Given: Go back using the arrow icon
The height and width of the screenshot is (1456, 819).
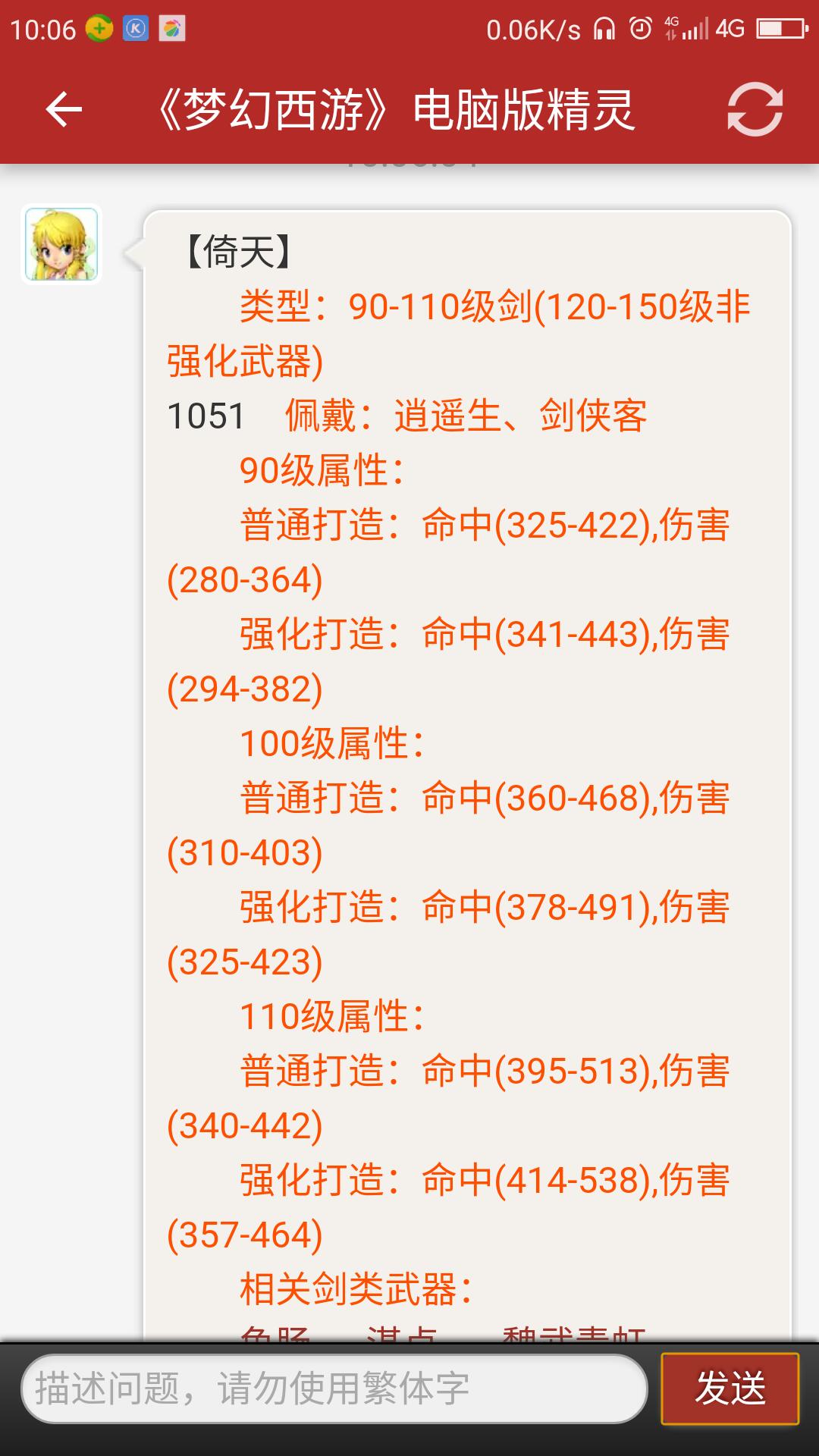Looking at the screenshot, I should click(64, 110).
